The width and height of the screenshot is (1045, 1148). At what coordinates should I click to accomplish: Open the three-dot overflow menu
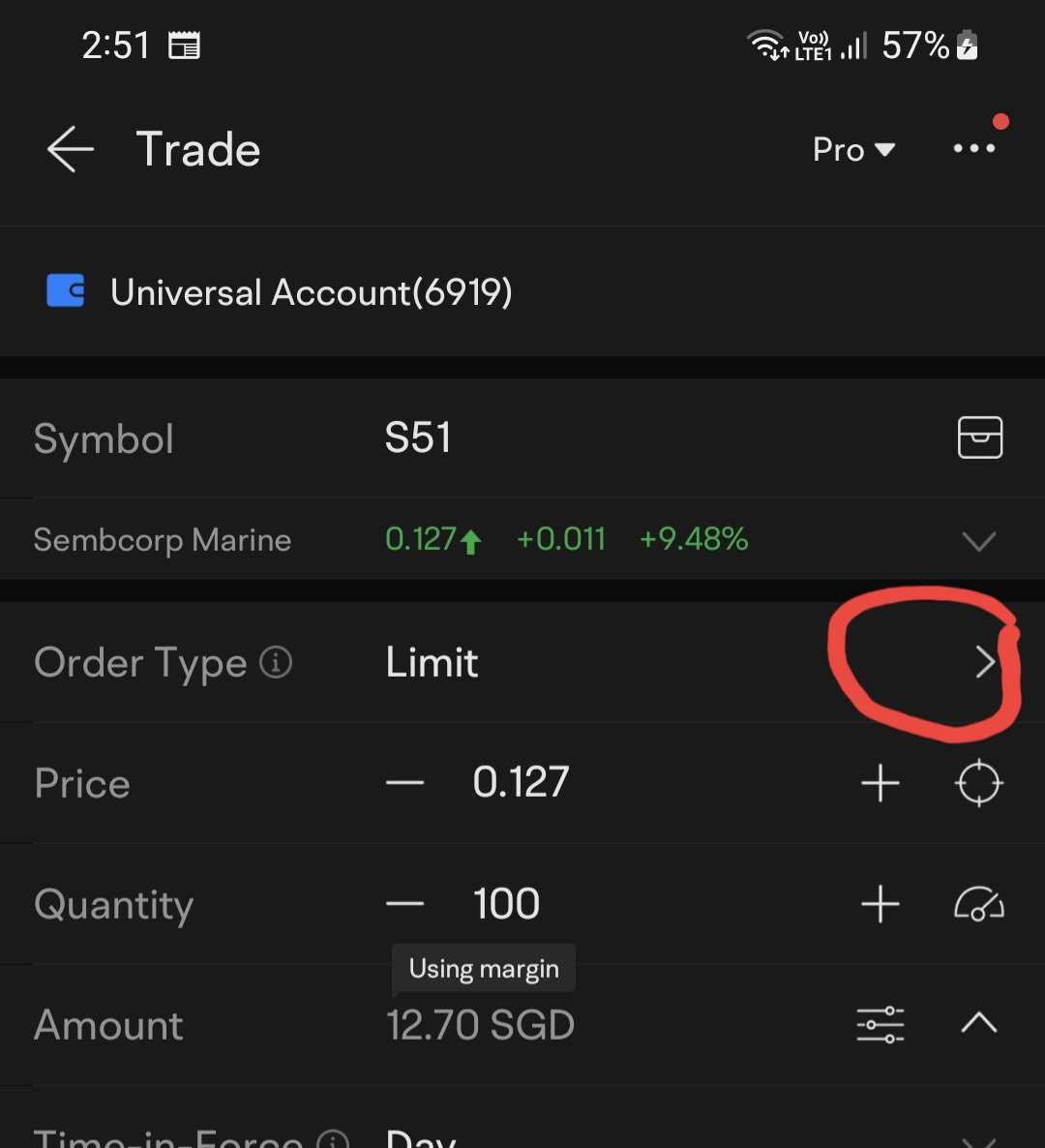[973, 149]
